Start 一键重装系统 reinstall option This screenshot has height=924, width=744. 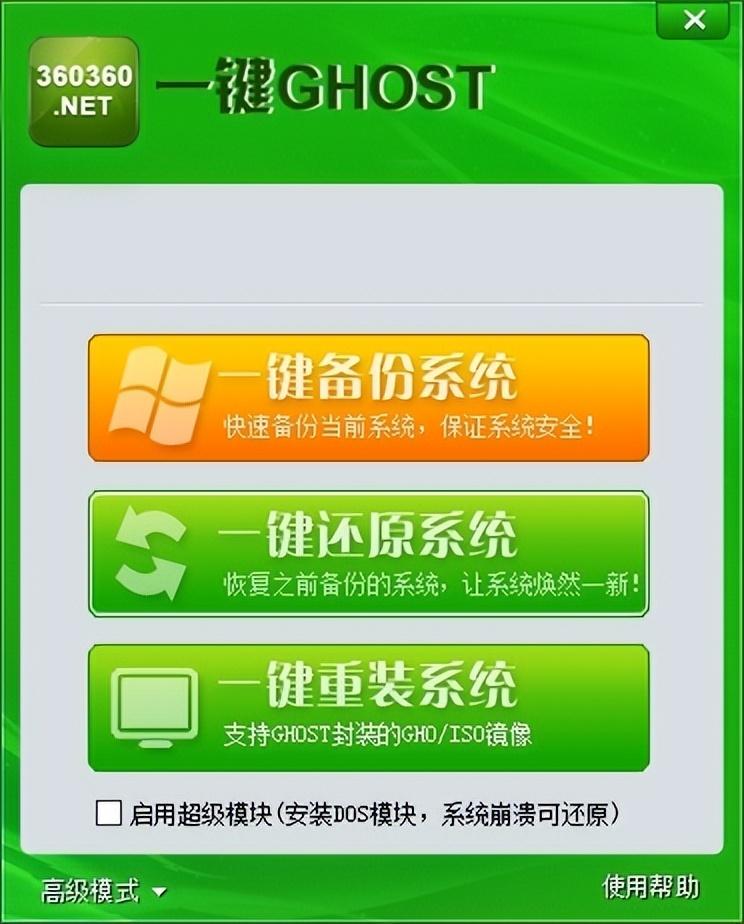(x=368, y=708)
